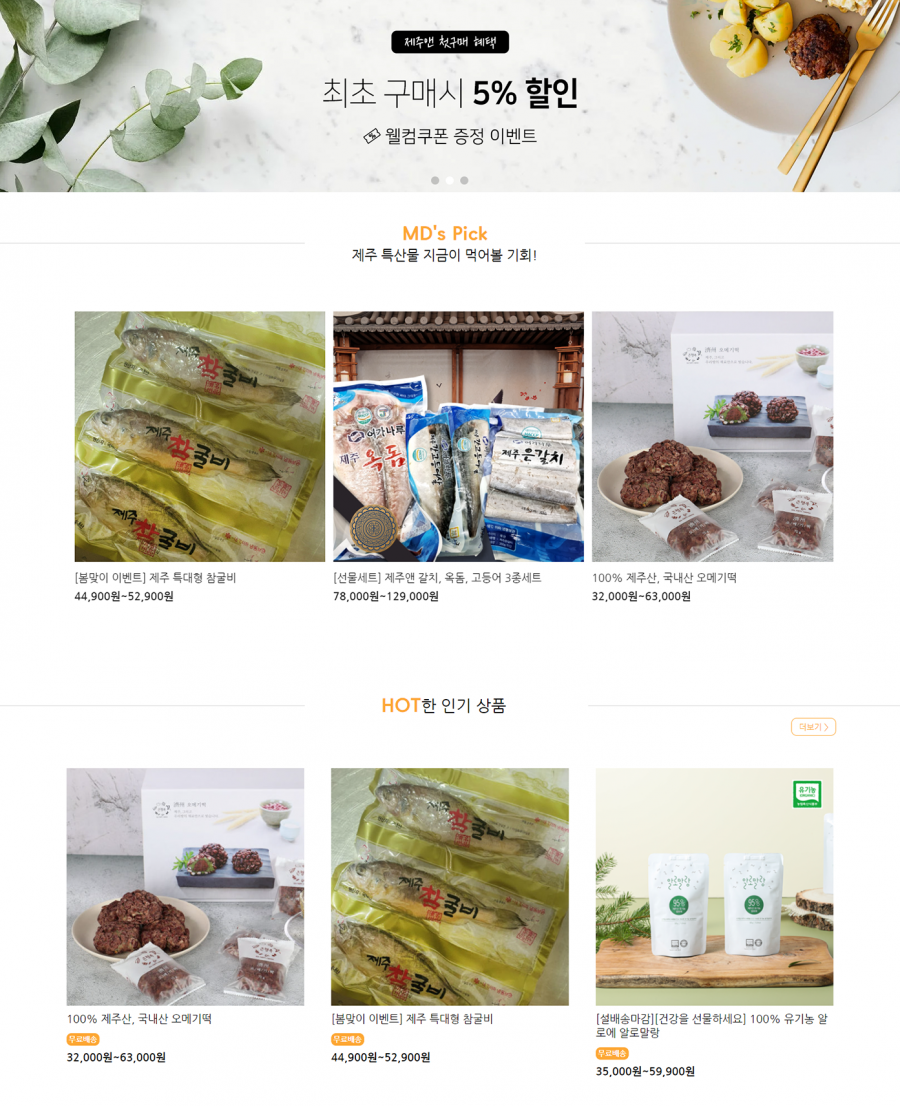Open the 5% first-purchase discount banner

pos(450,93)
